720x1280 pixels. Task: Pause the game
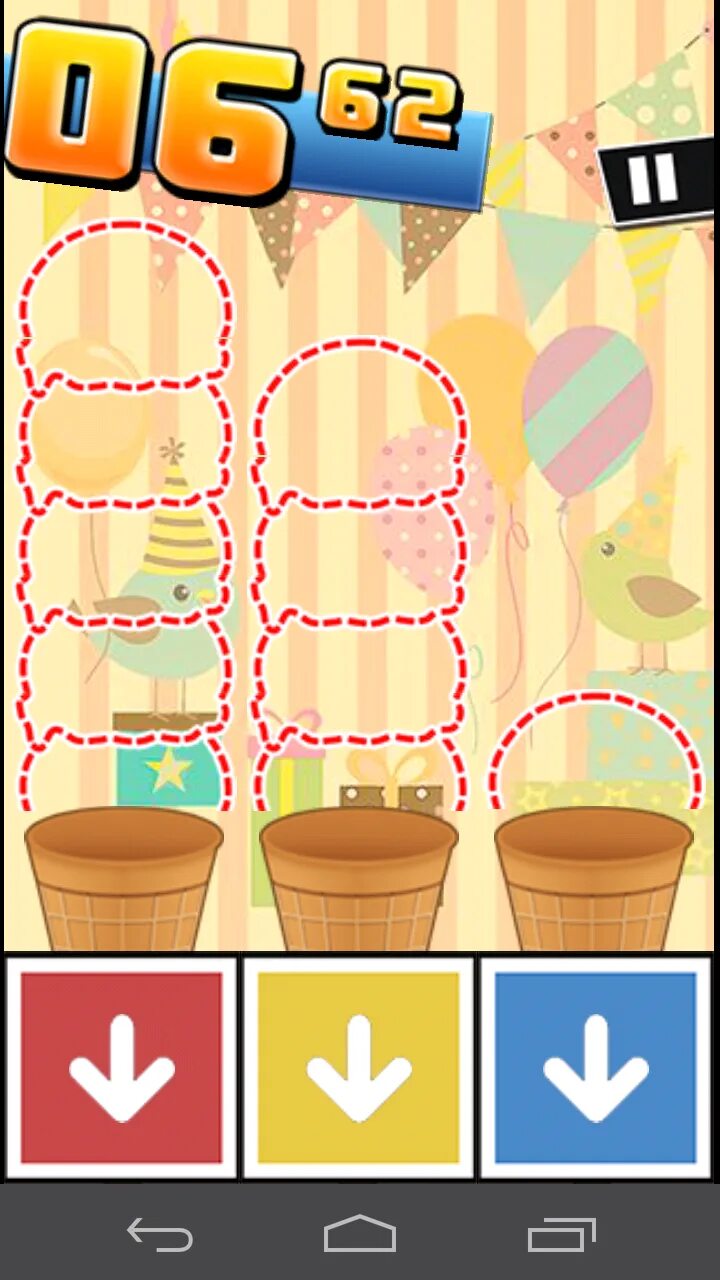(655, 179)
